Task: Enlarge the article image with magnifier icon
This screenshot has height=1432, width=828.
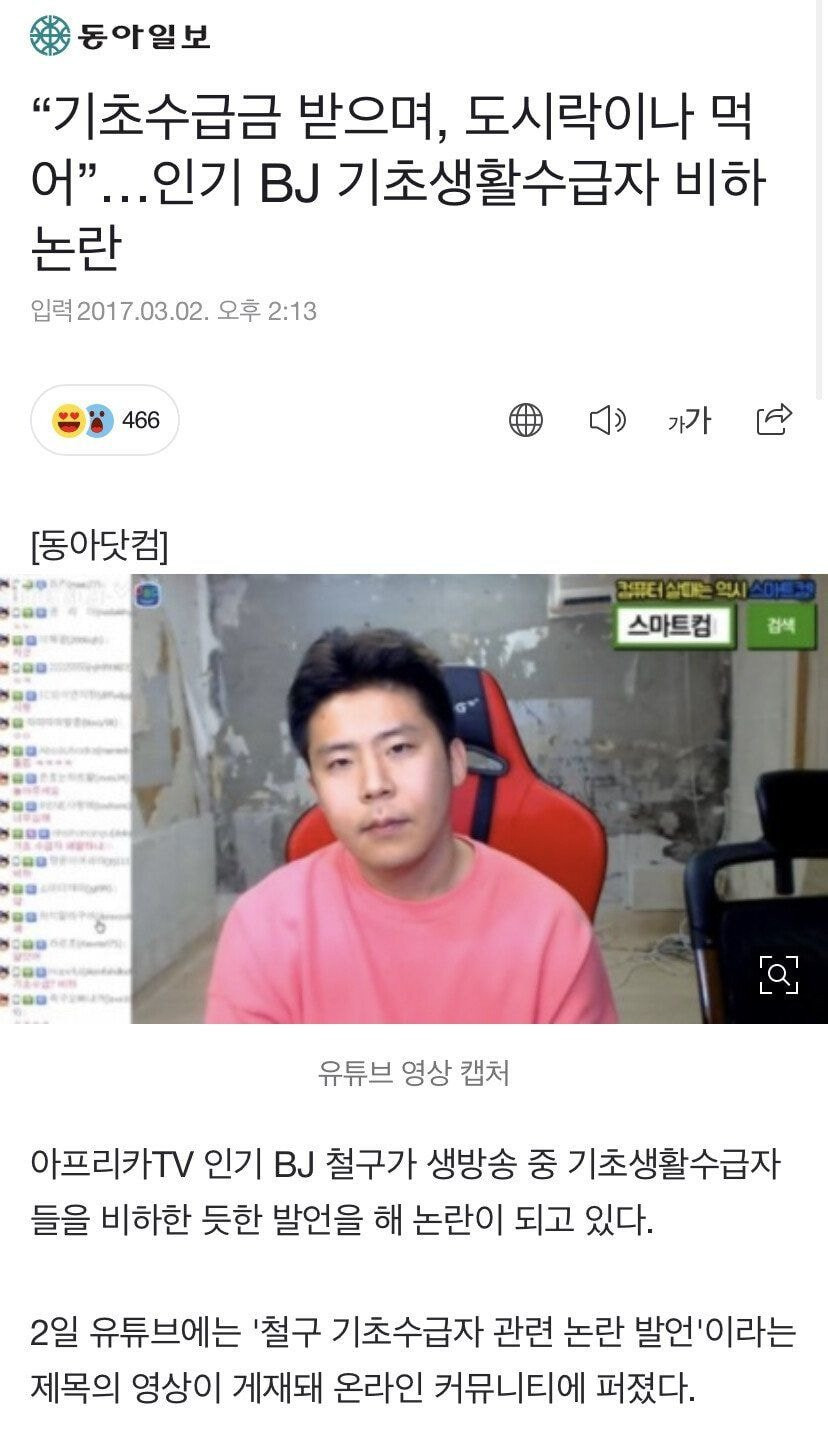Action: pyautogui.click(x=778, y=974)
